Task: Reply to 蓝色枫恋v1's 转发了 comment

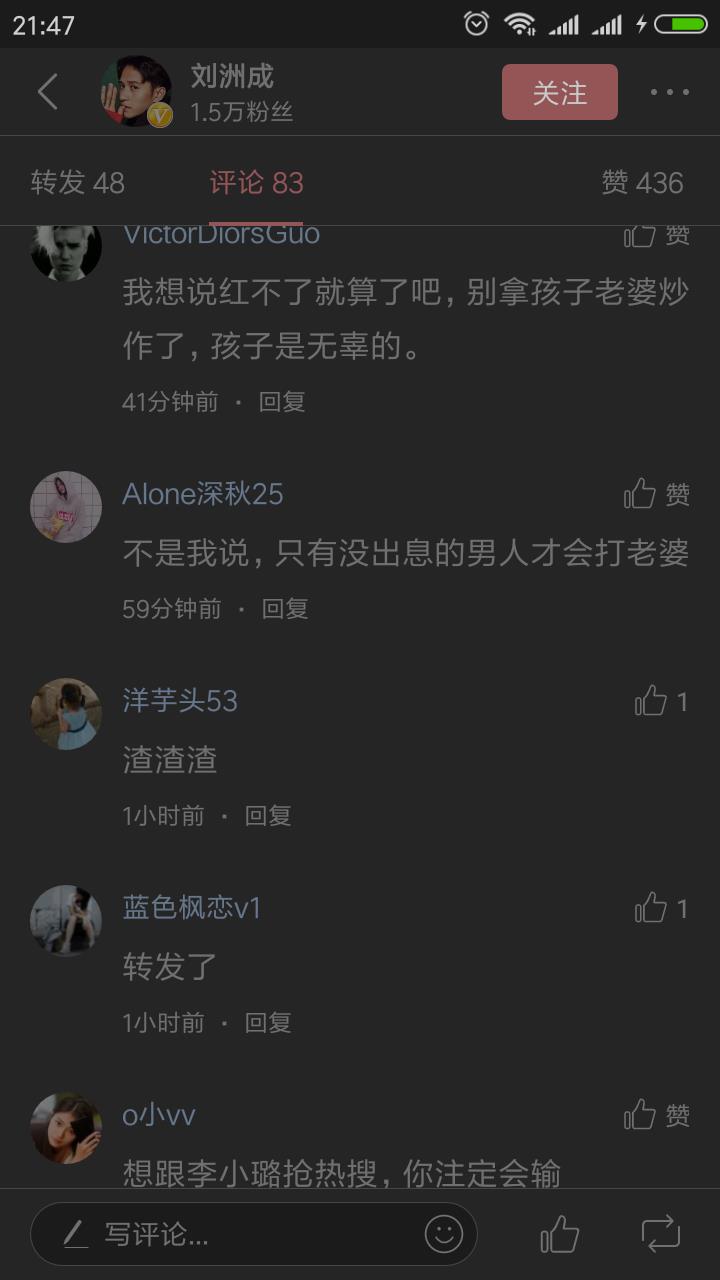Action: pyautogui.click(x=268, y=1023)
